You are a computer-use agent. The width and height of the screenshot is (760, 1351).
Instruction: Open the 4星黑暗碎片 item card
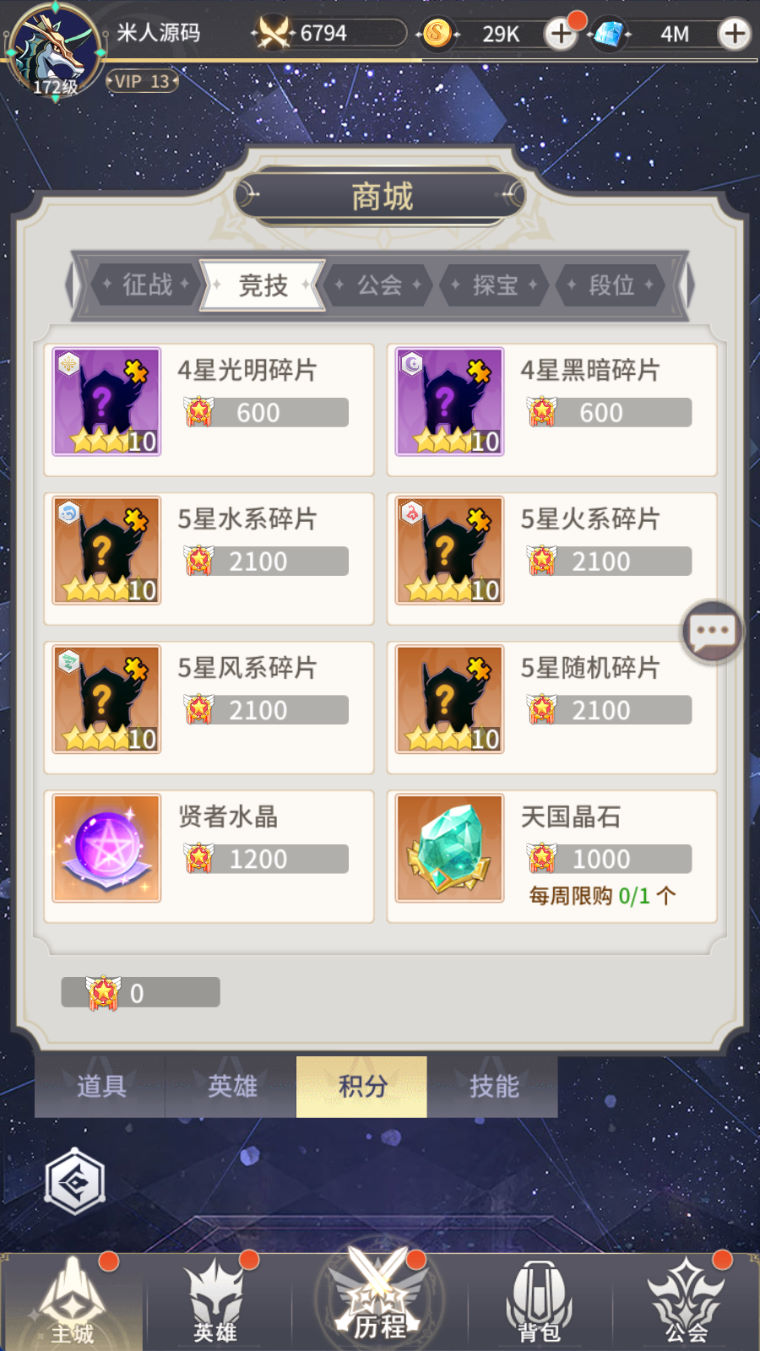coord(552,410)
